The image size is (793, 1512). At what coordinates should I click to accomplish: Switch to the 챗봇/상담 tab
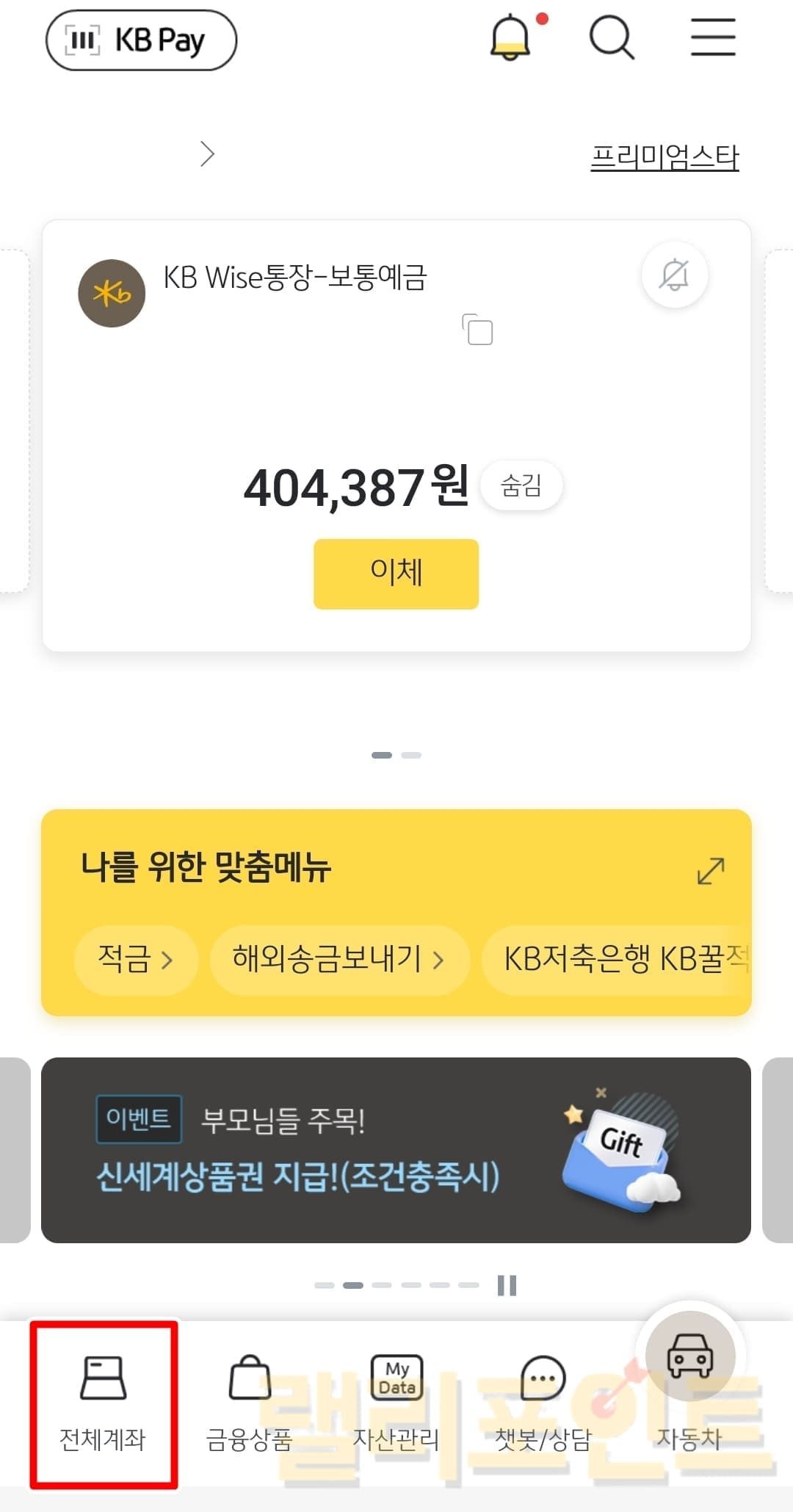543,1404
